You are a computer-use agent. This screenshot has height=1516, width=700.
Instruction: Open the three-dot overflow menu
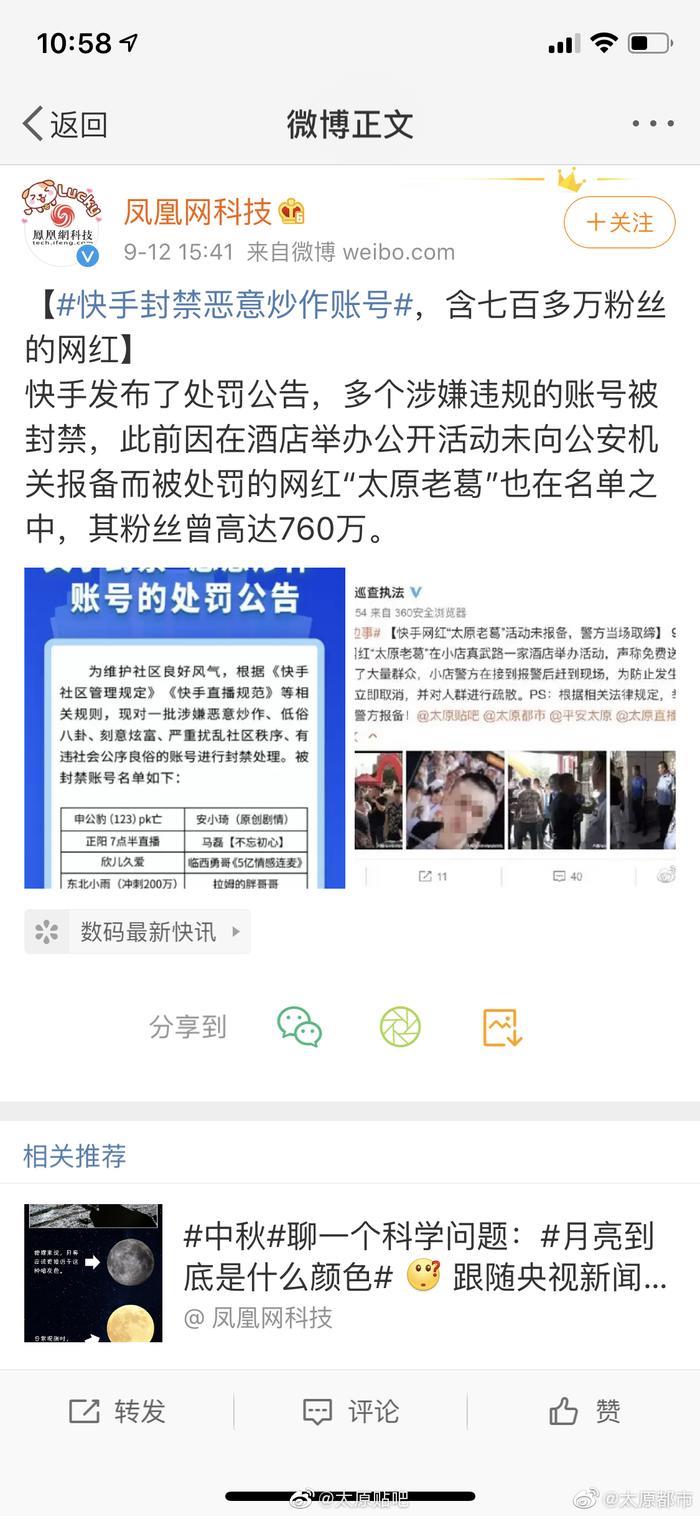652,124
